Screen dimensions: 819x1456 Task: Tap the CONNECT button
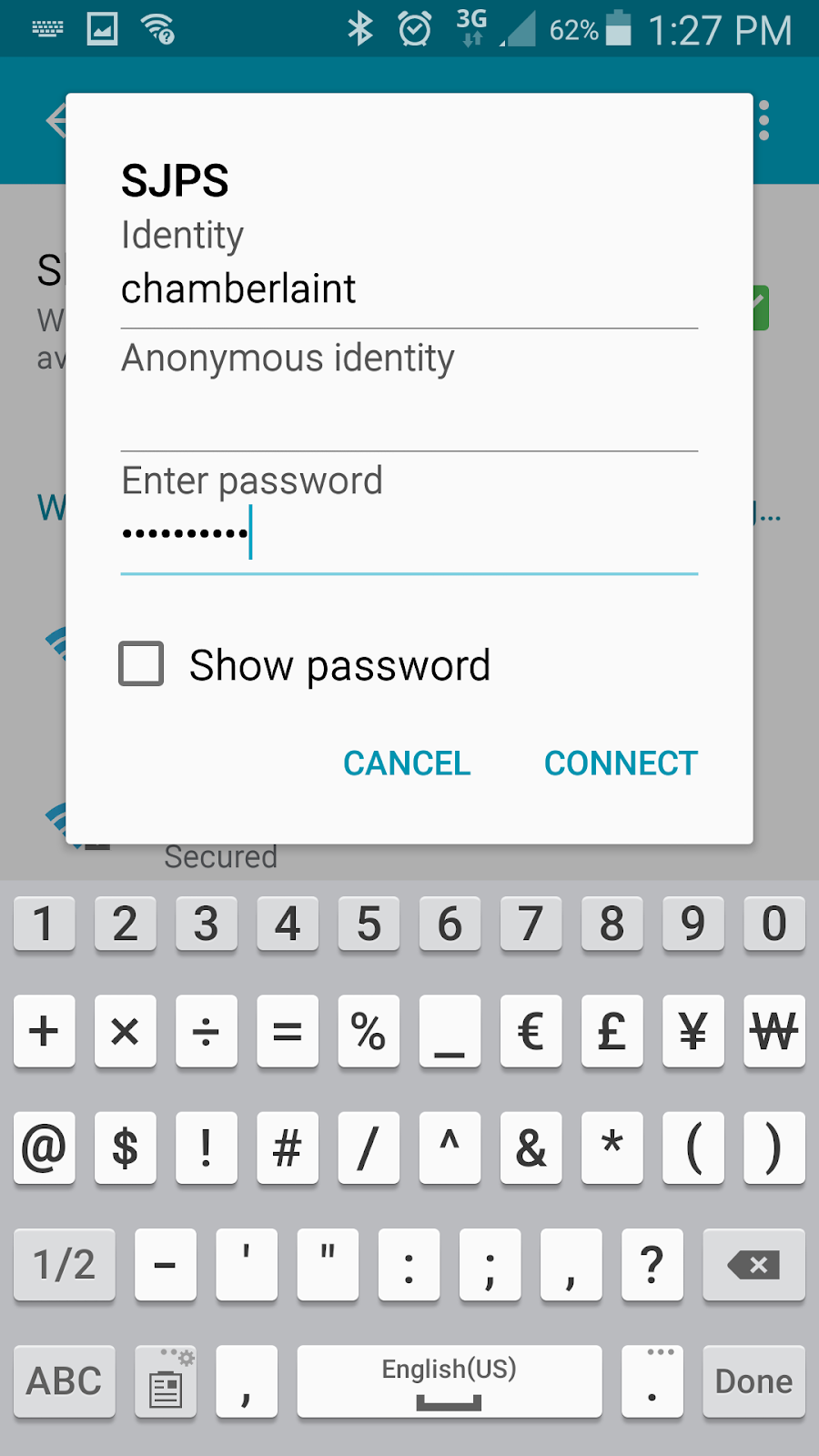click(621, 763)
